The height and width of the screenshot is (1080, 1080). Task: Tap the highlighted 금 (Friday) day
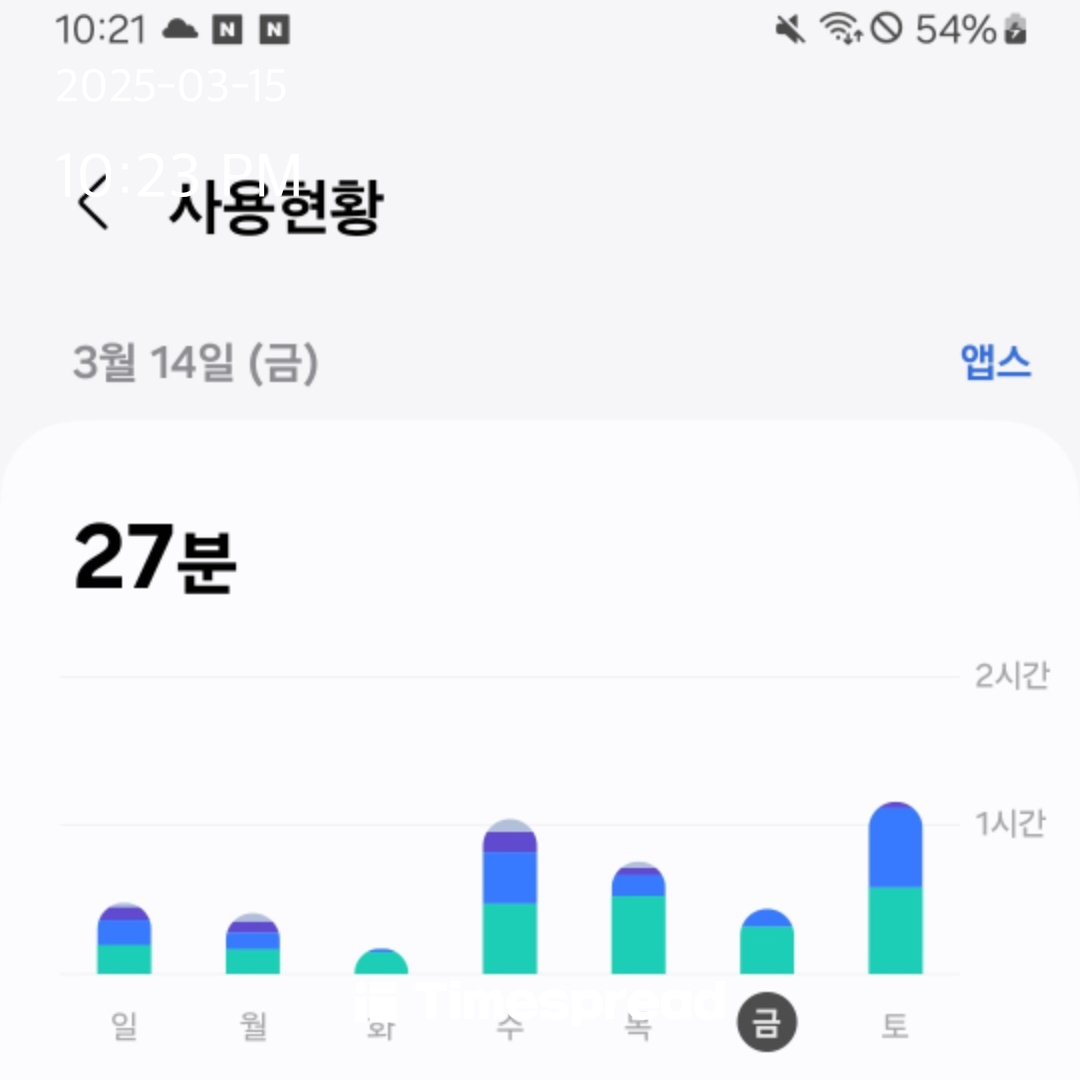[767, 1022]
